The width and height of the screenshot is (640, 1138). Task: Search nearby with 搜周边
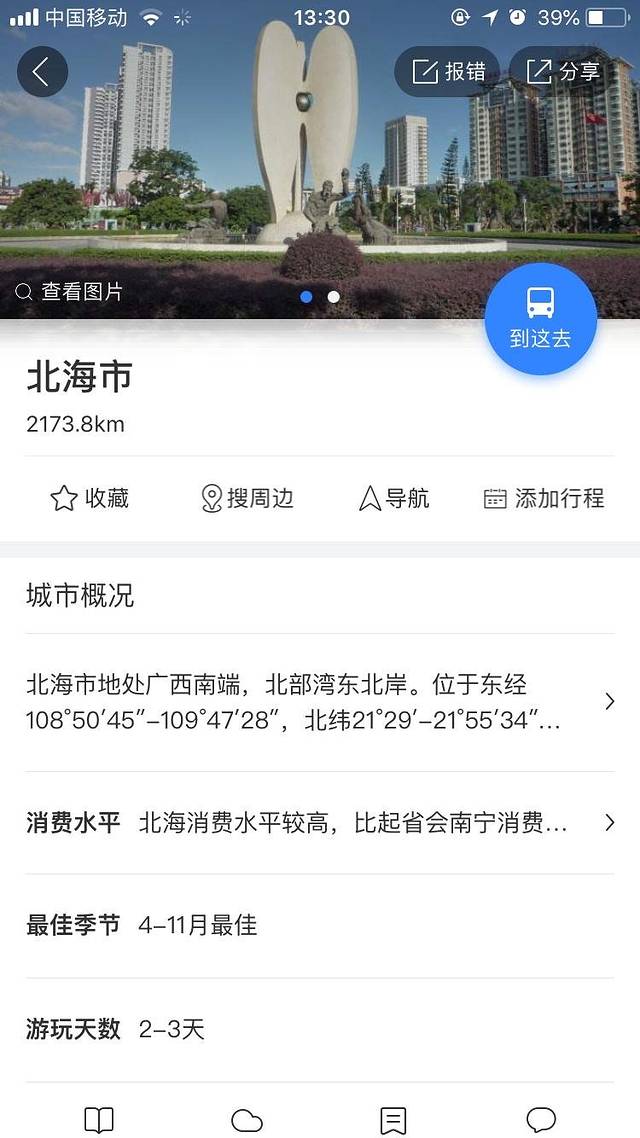247,498
